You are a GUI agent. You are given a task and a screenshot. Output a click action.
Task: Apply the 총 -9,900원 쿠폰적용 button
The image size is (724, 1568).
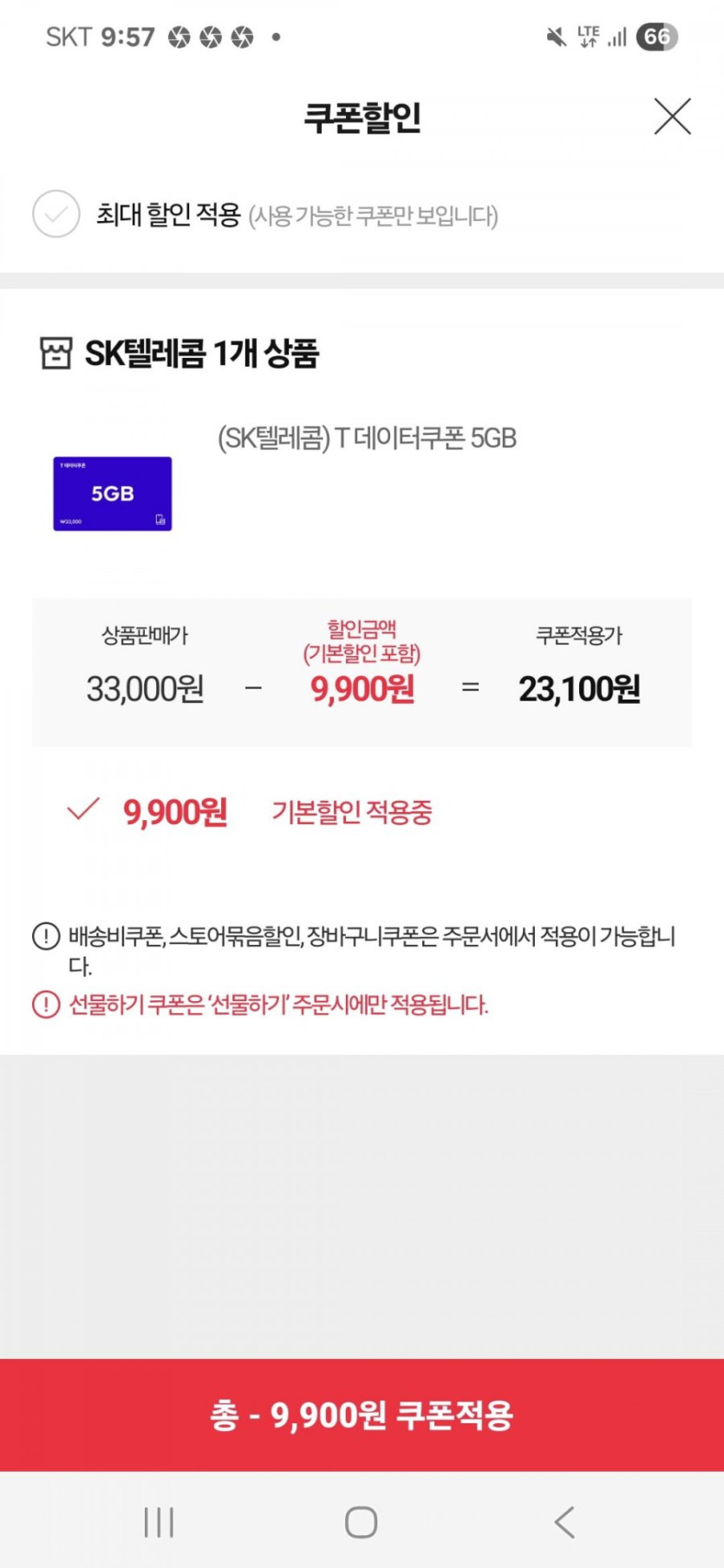[x=362, y=1415]
